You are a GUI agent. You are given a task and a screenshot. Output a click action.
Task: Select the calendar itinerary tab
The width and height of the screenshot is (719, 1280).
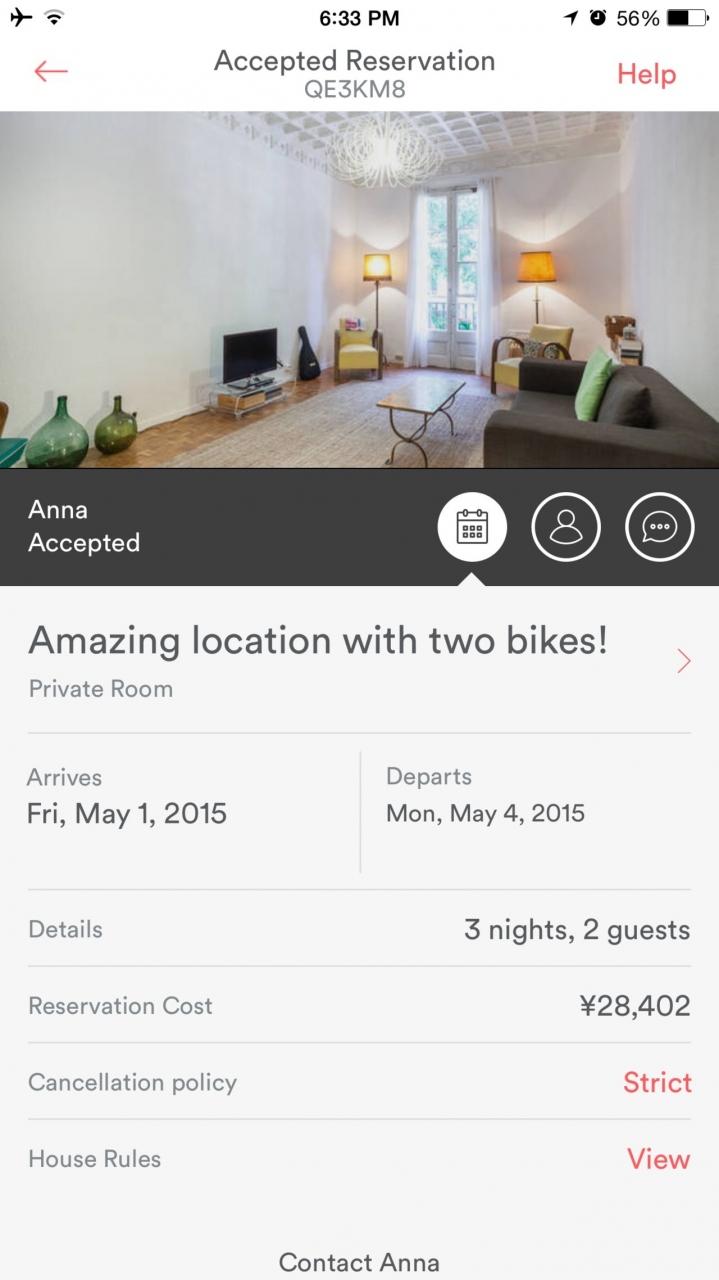[472, 526]
